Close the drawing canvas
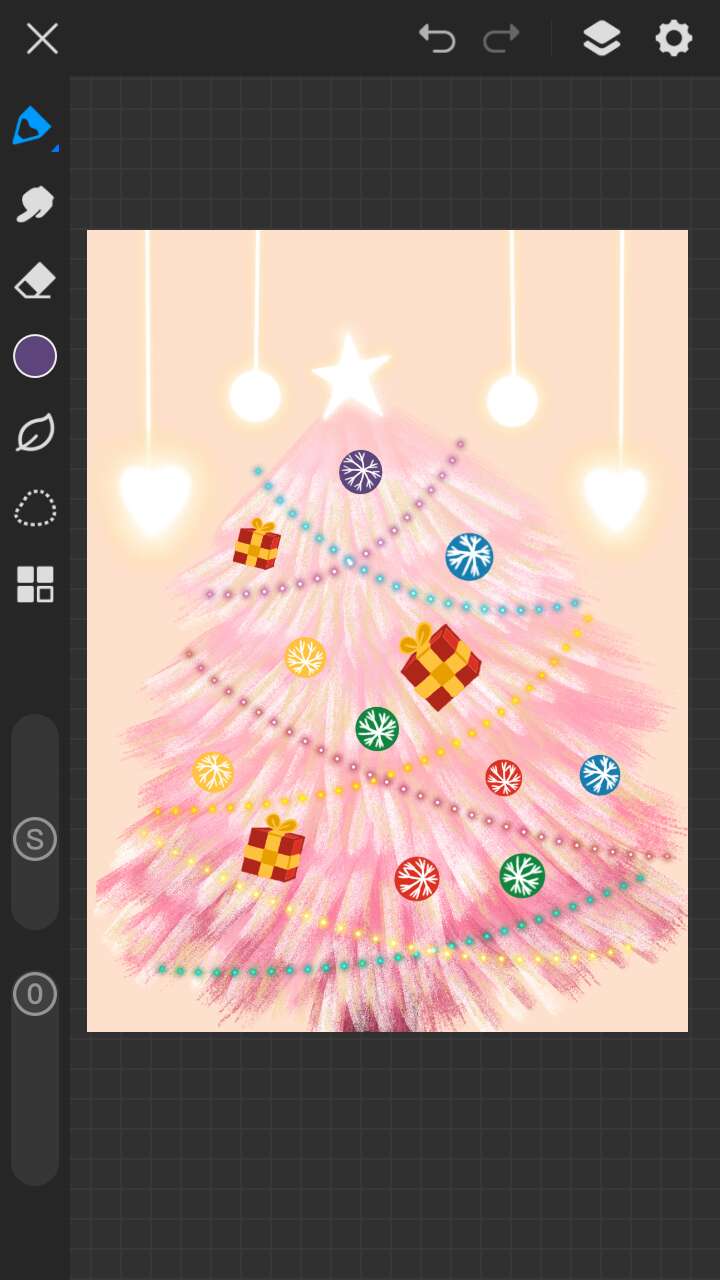 [42, 39]
